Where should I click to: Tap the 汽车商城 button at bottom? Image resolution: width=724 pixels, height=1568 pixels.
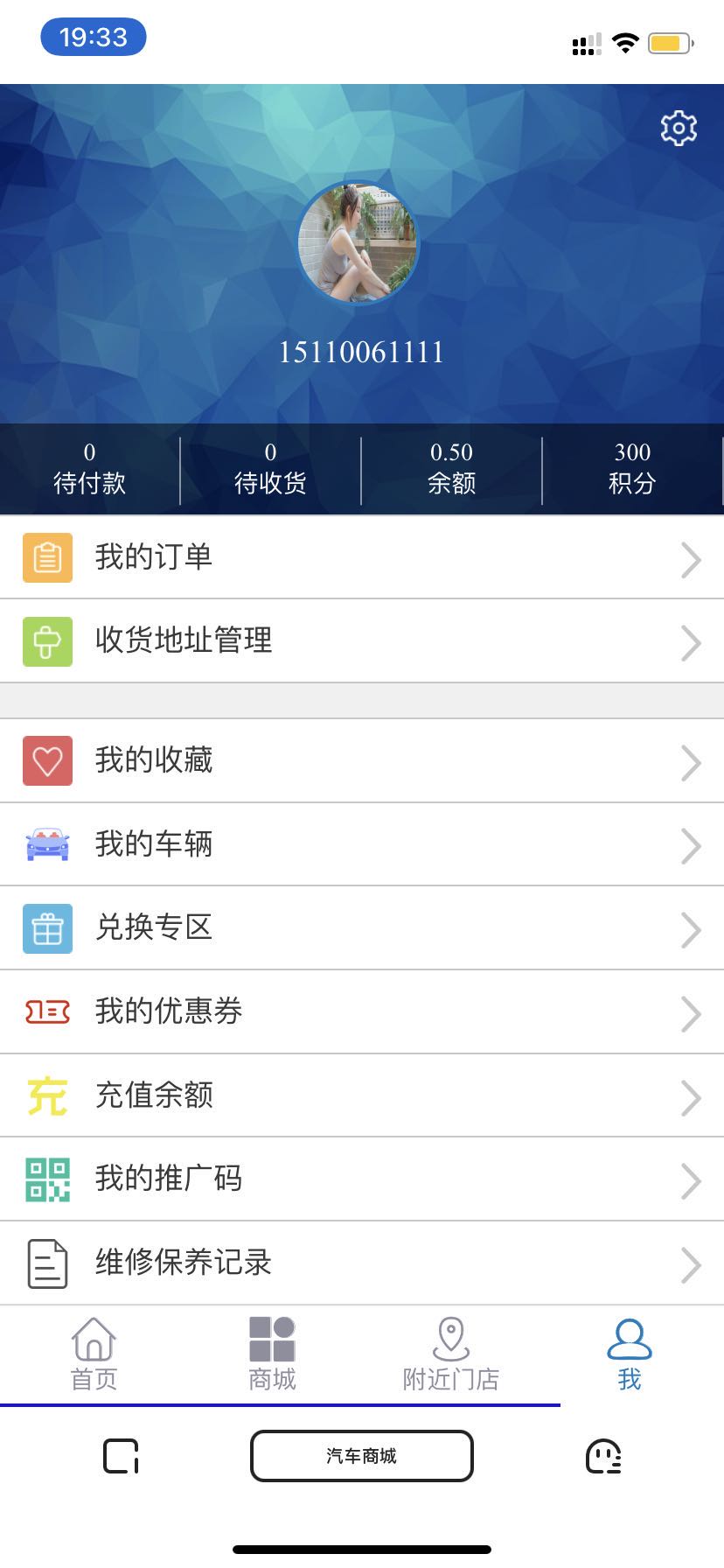362,1456
